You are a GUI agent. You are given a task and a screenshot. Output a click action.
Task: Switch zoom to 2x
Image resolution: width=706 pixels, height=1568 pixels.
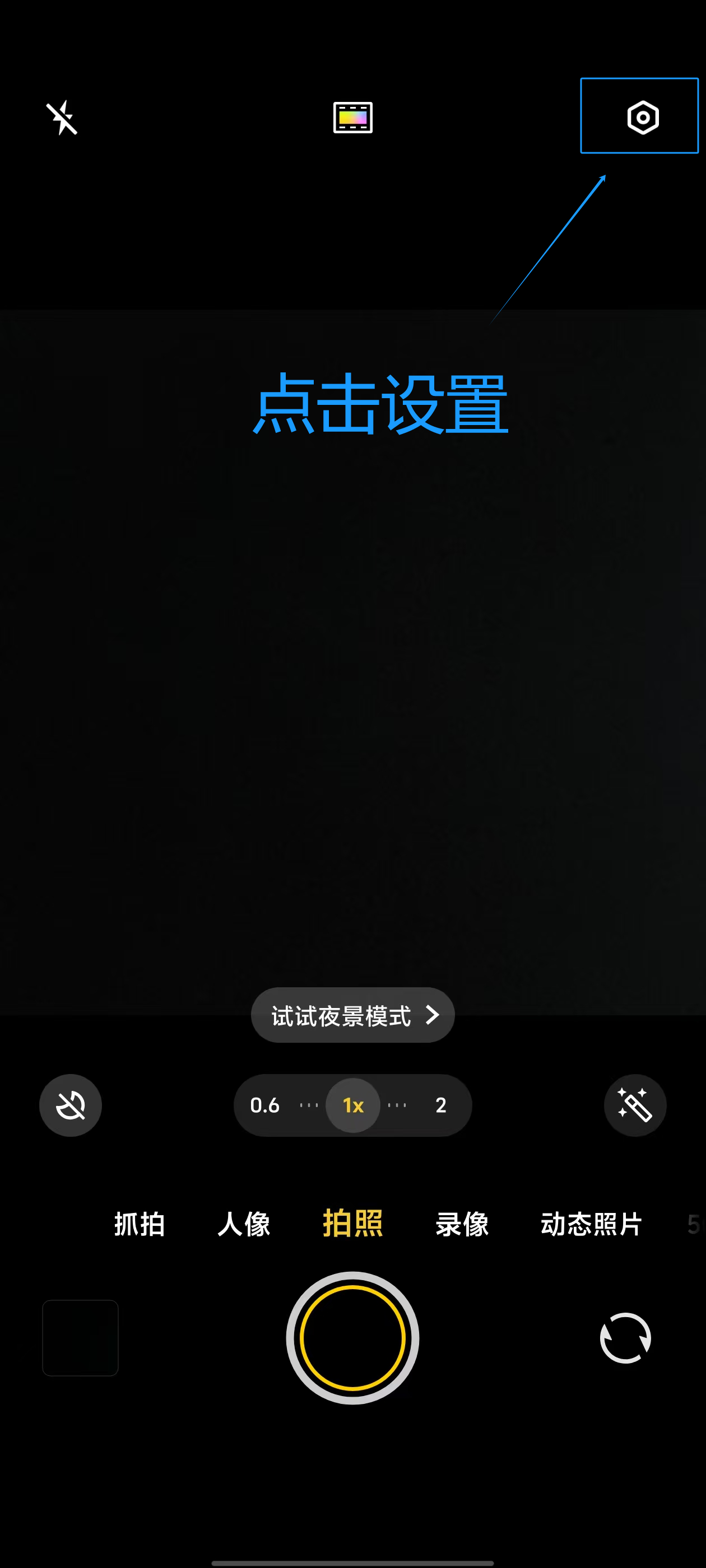[x=440, y=1105]
